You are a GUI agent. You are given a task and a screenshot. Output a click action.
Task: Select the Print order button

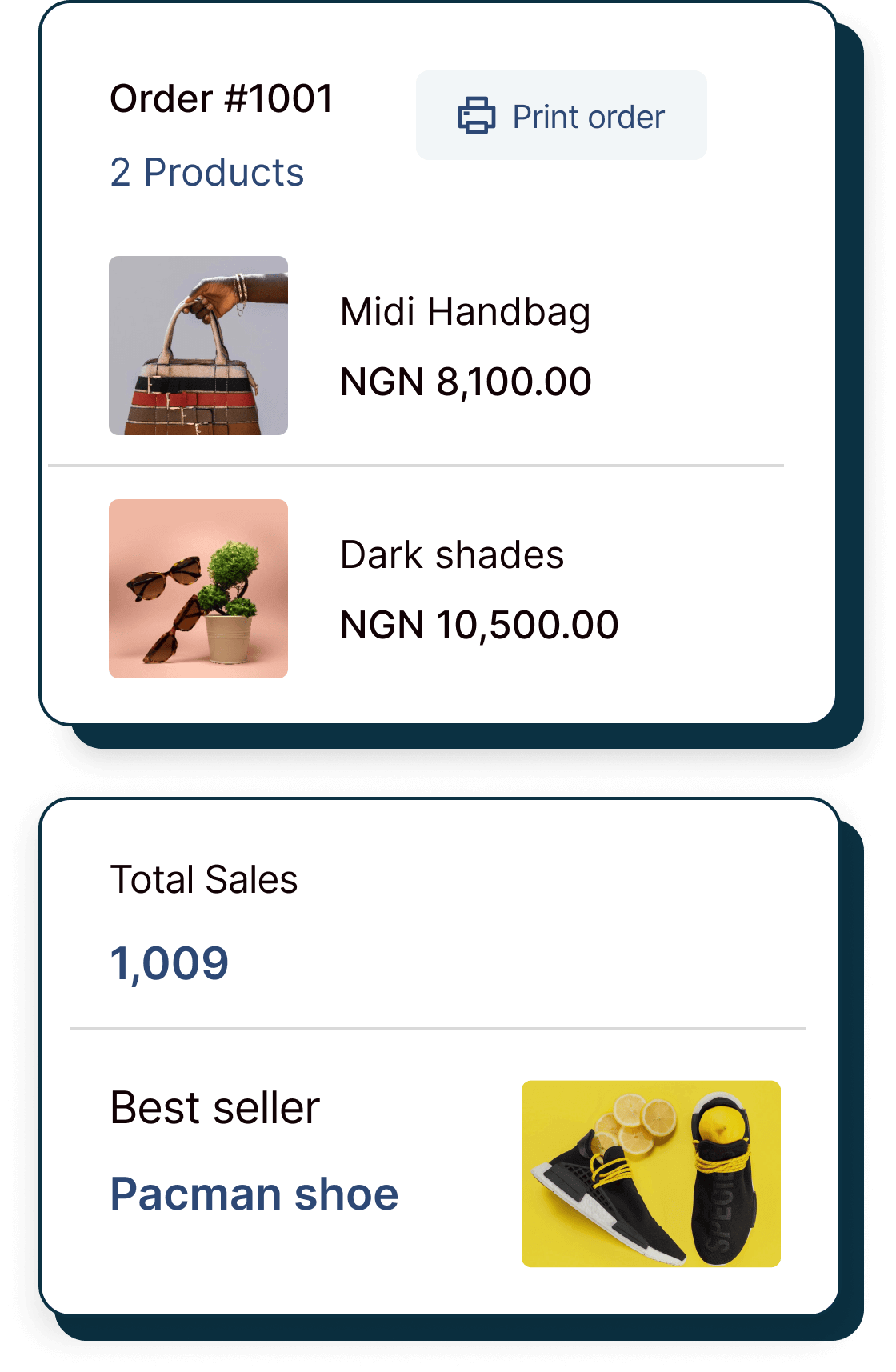point(561,115)
